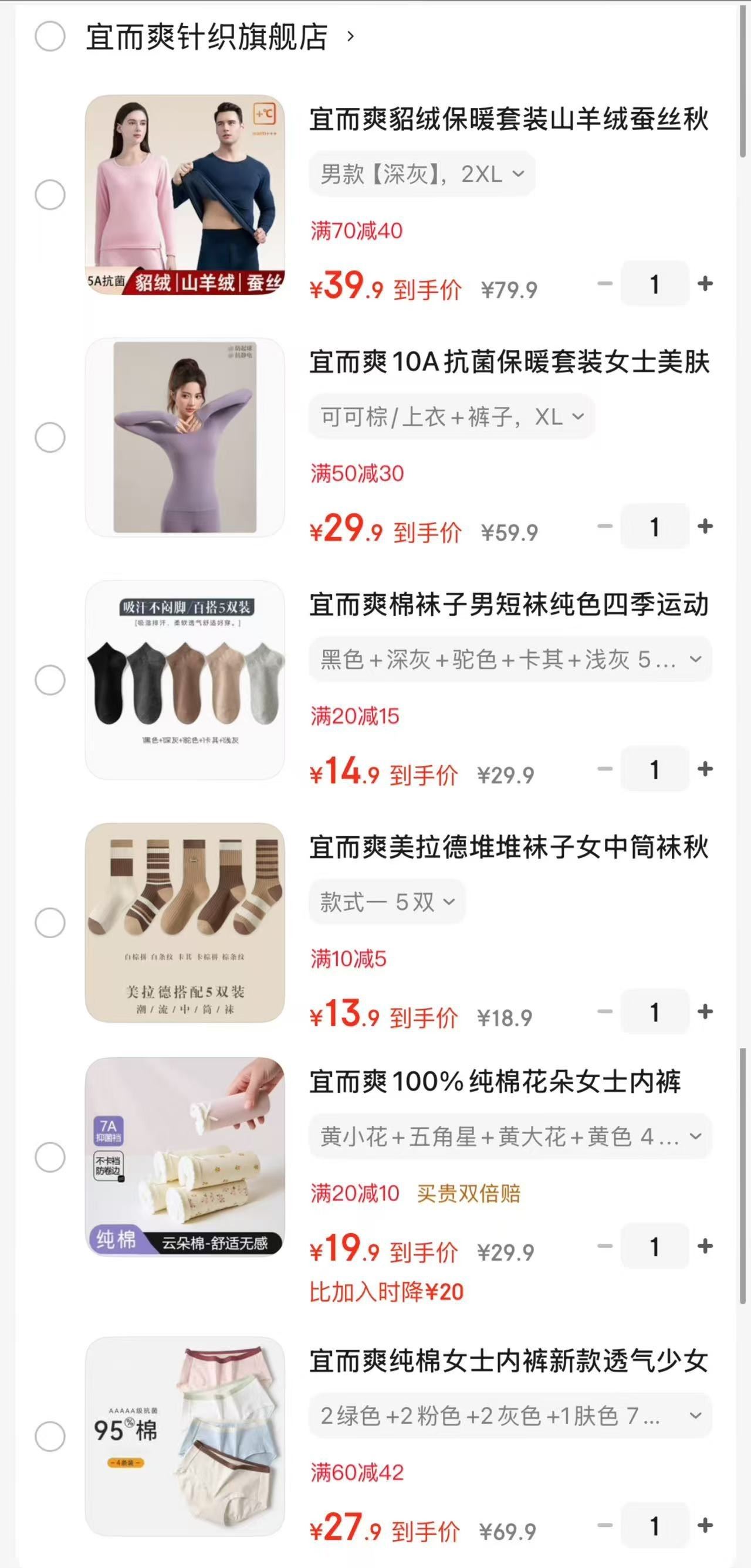The height and width of the screenshot is (1568, 751).
Task: Increase the 纯棉花朵女士内裤 quantity
Action: 705,1247
